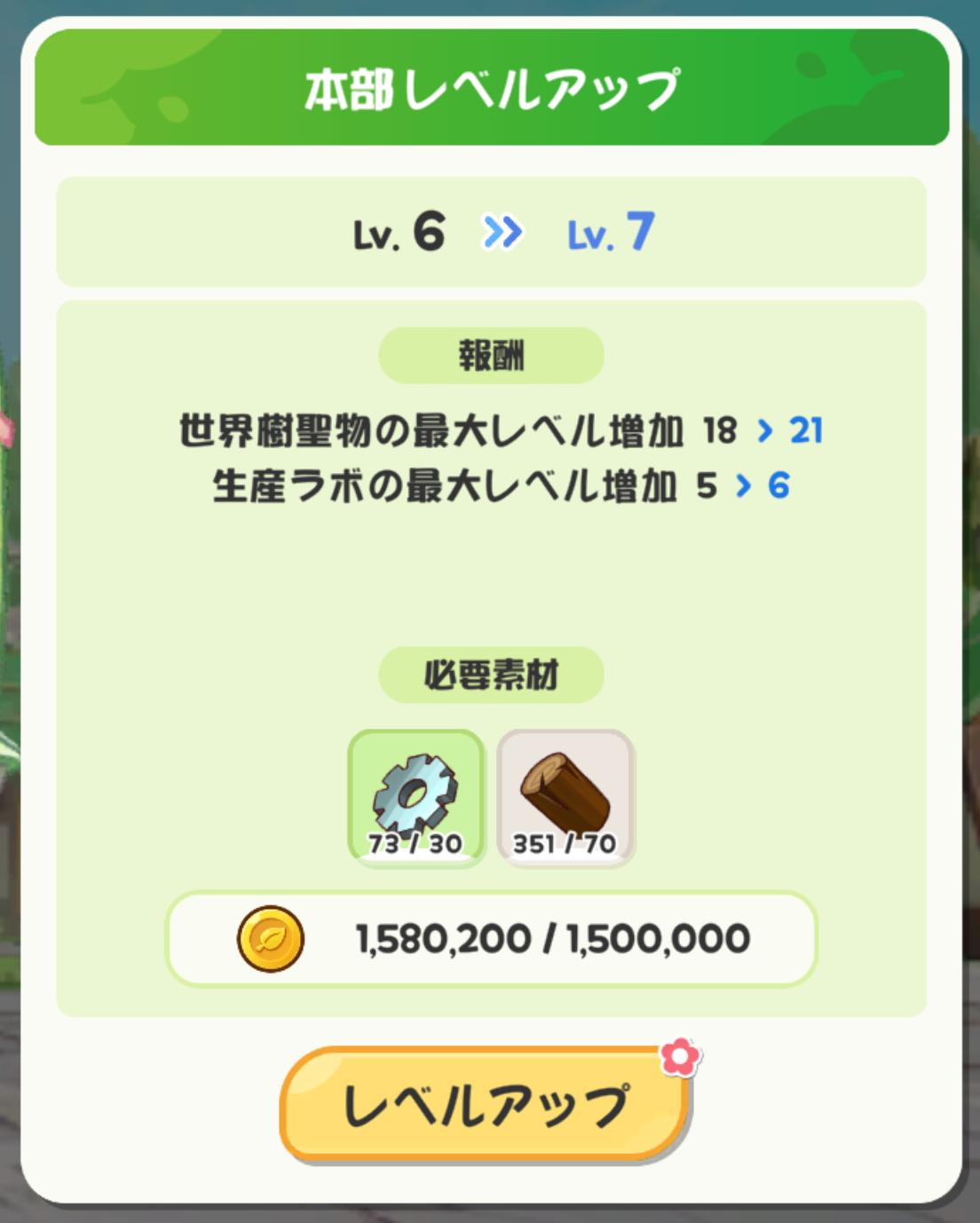Open the wood log material details
The image size is (980, 1223).
565,797
